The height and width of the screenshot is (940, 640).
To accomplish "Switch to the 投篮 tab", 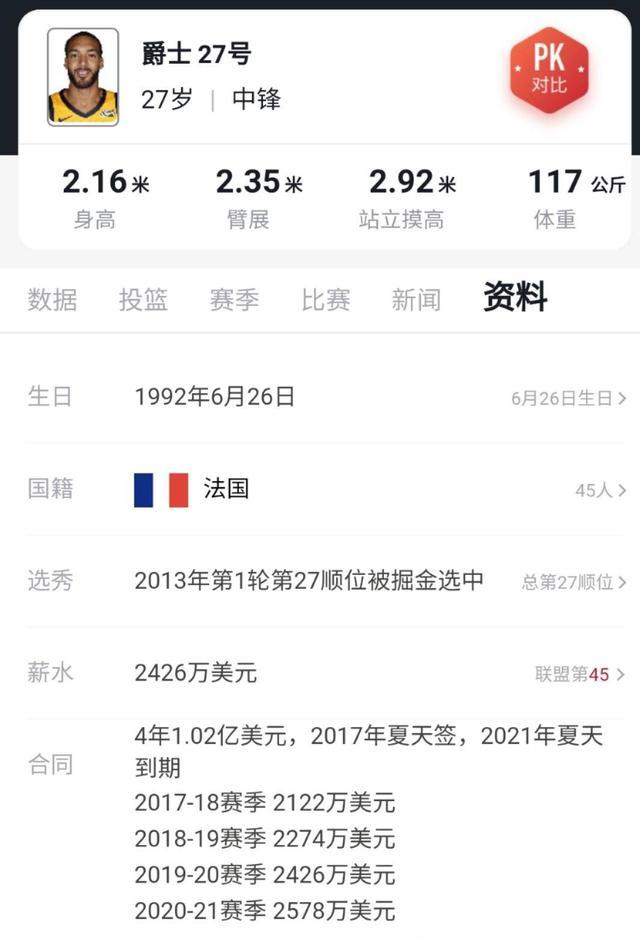I will (x=143, y=299).
